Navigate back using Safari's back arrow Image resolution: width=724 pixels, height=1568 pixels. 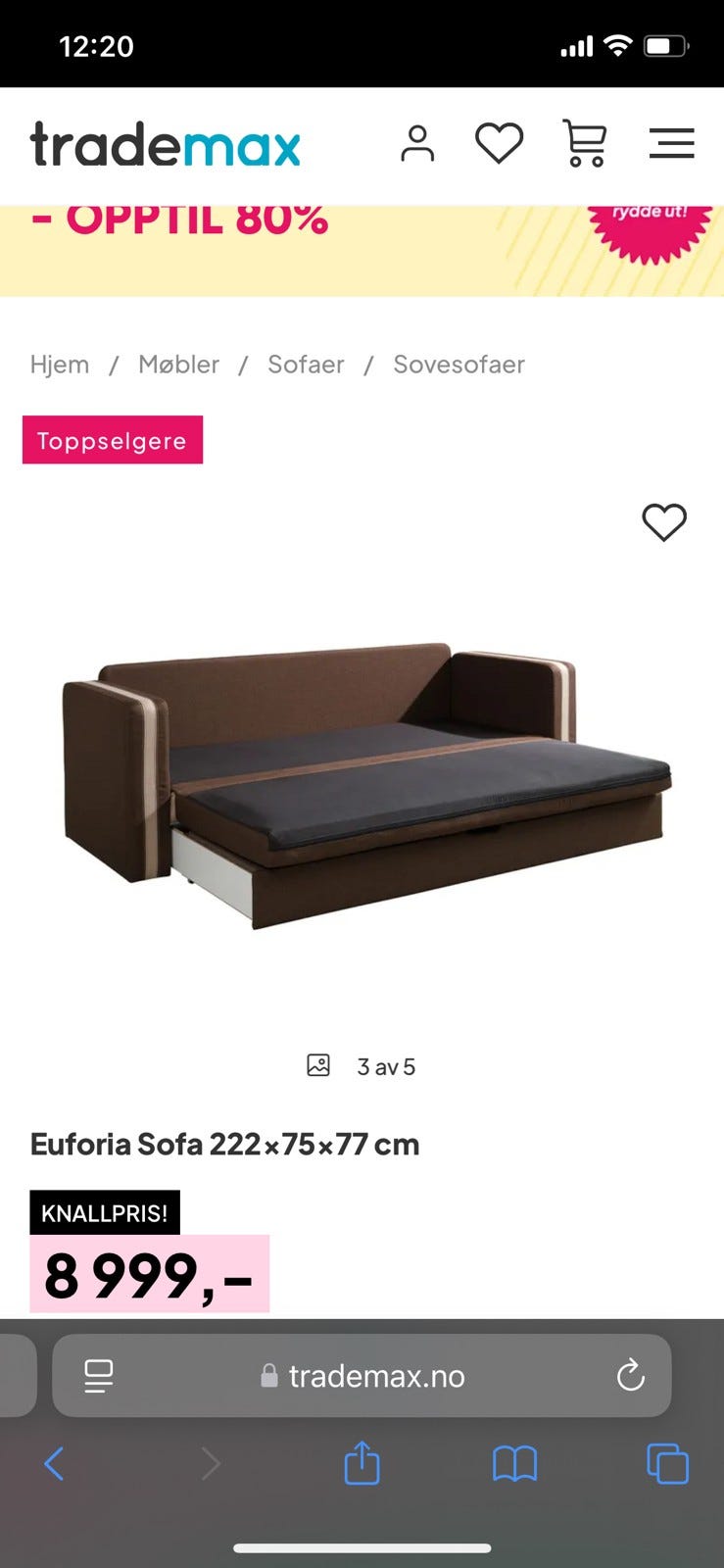[x=55, y=1464]
